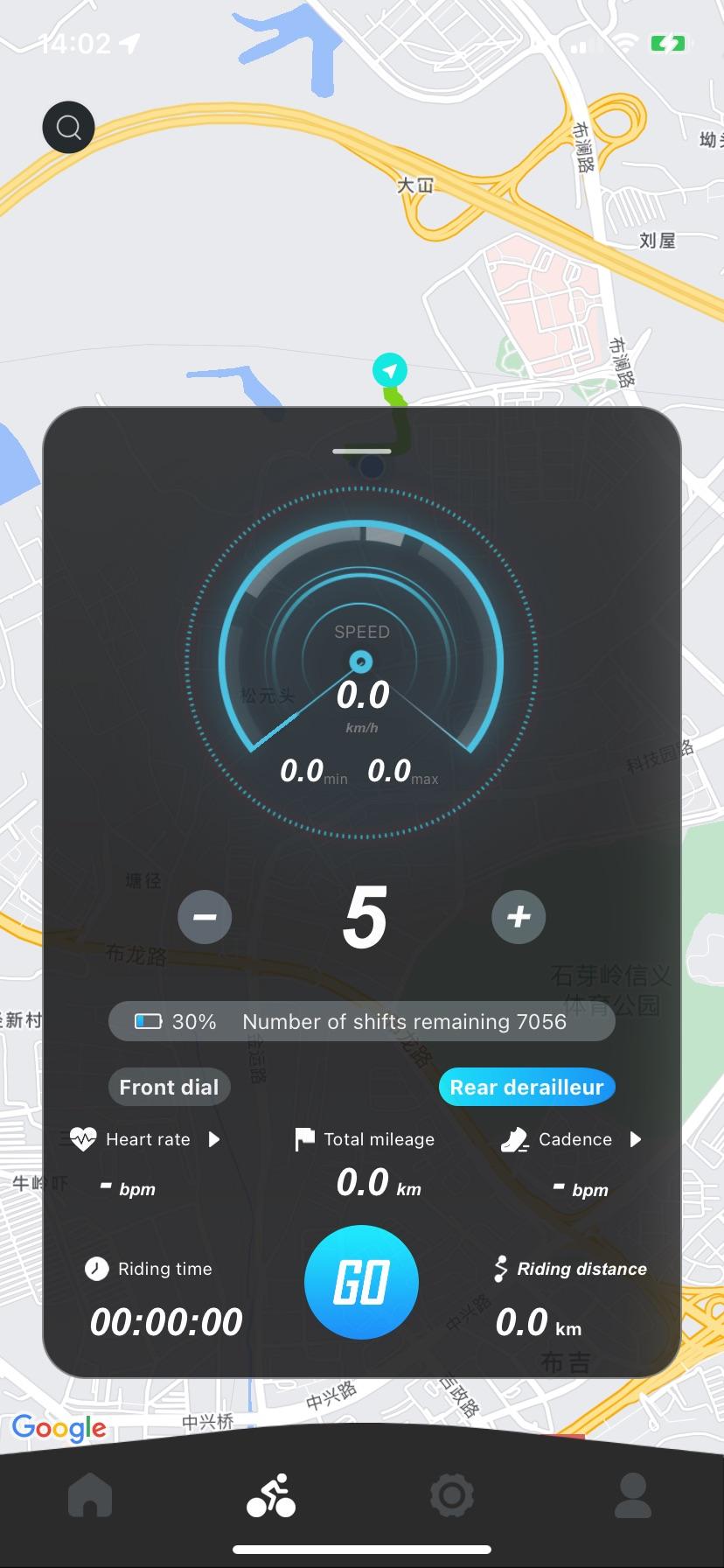Viewport: 724px width, 1568px height.
Task: Tap the panel's top handle bar
Action: click(x=362, y=451)
